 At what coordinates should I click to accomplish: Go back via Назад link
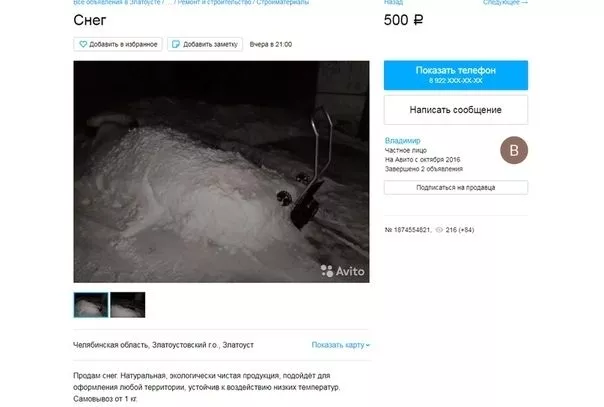pyautogui.click(x=393, y=3)
